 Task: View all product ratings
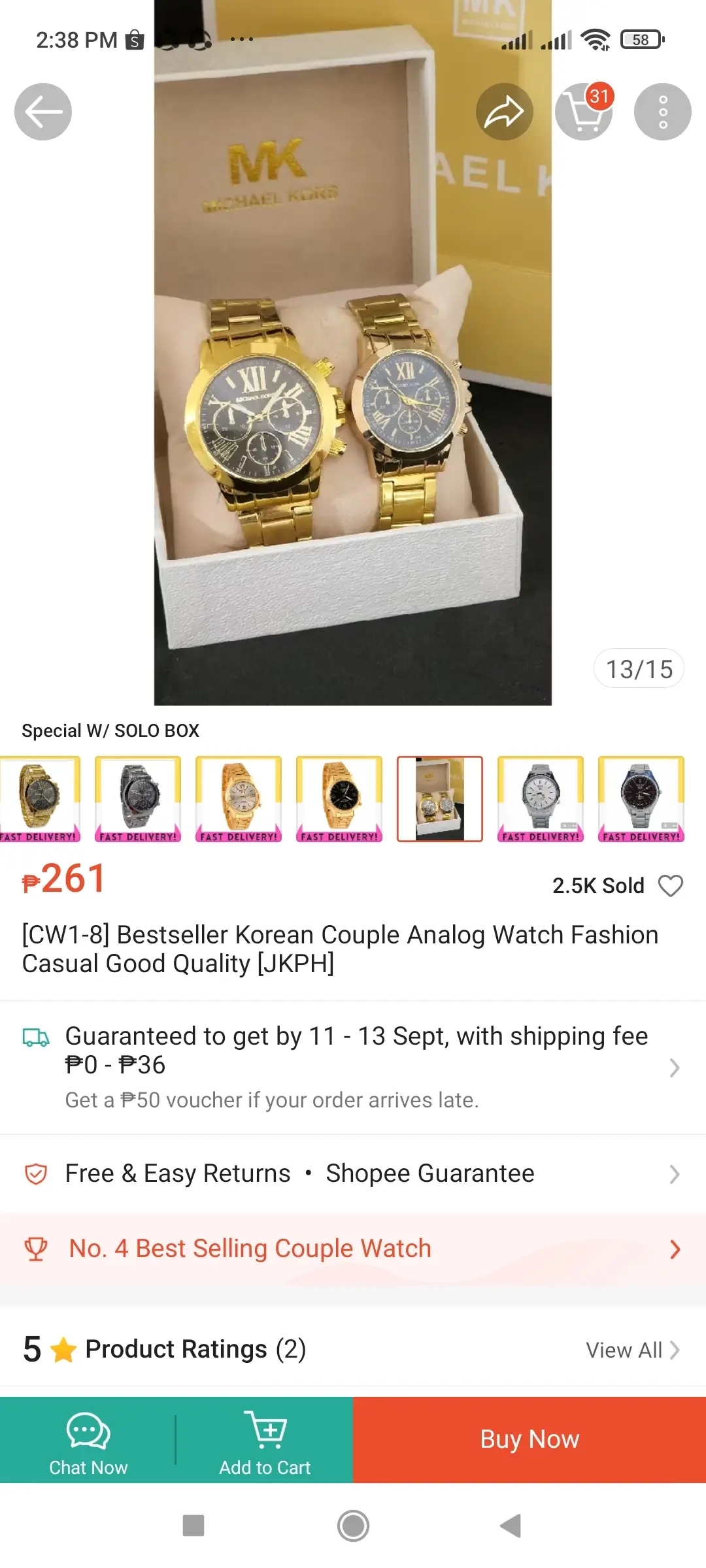pyautogui.click(x=632, y=1350)
